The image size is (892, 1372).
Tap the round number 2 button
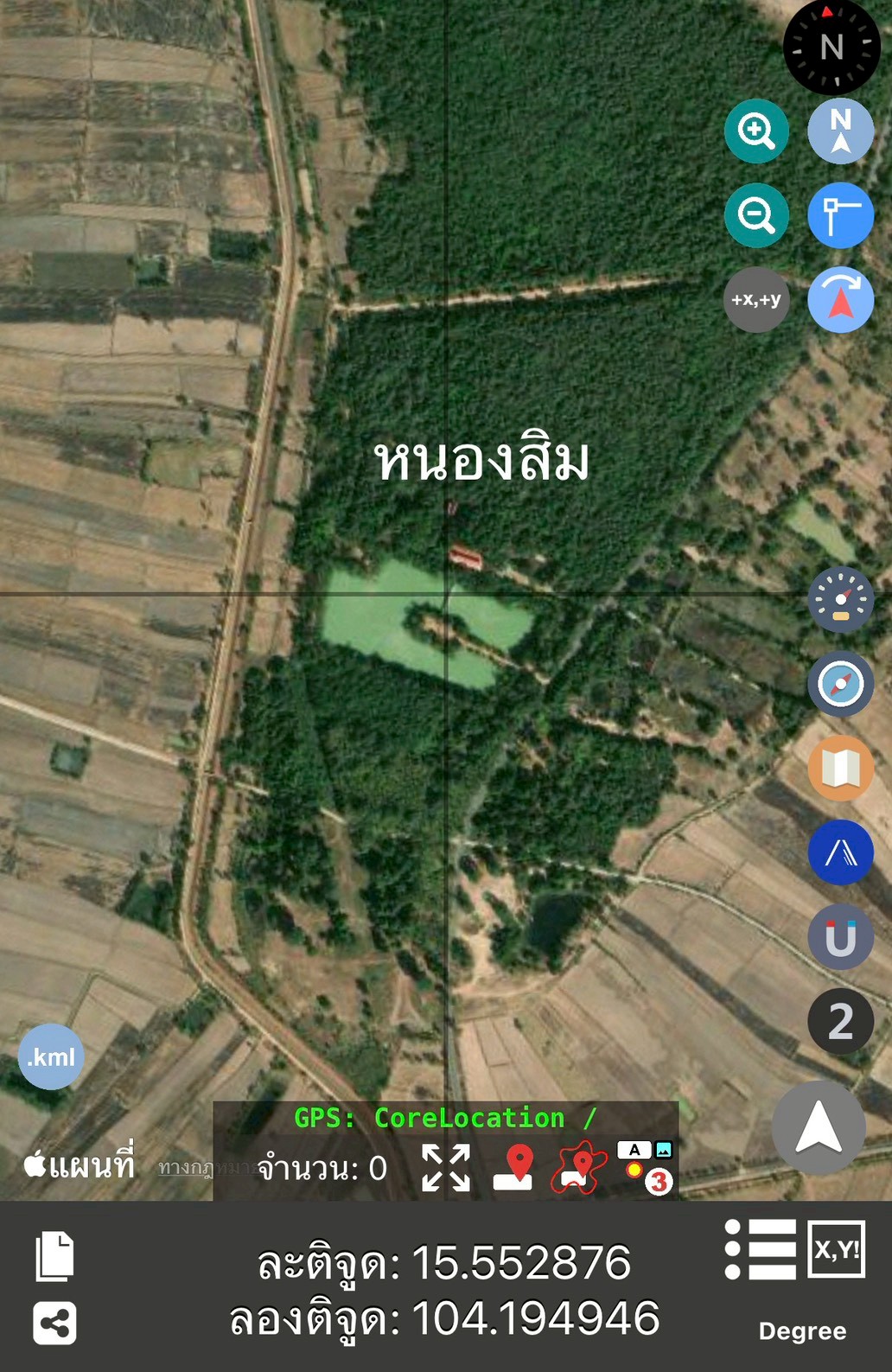(840, 1021)
